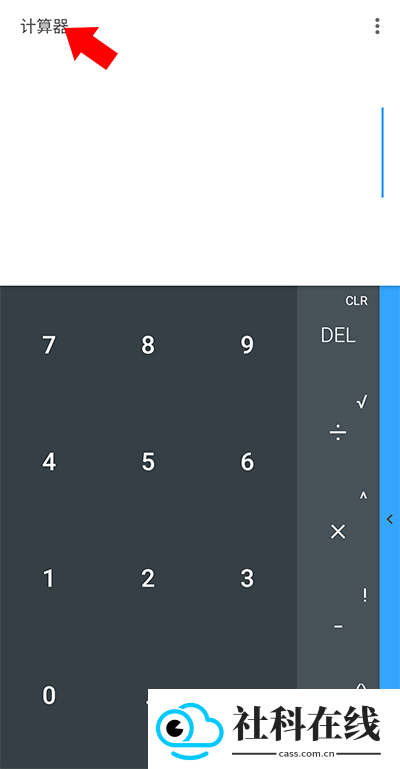This screenshot has height=769, width=400.
Task: Enter digit 8 on keypad
Action: coord(148,345)
